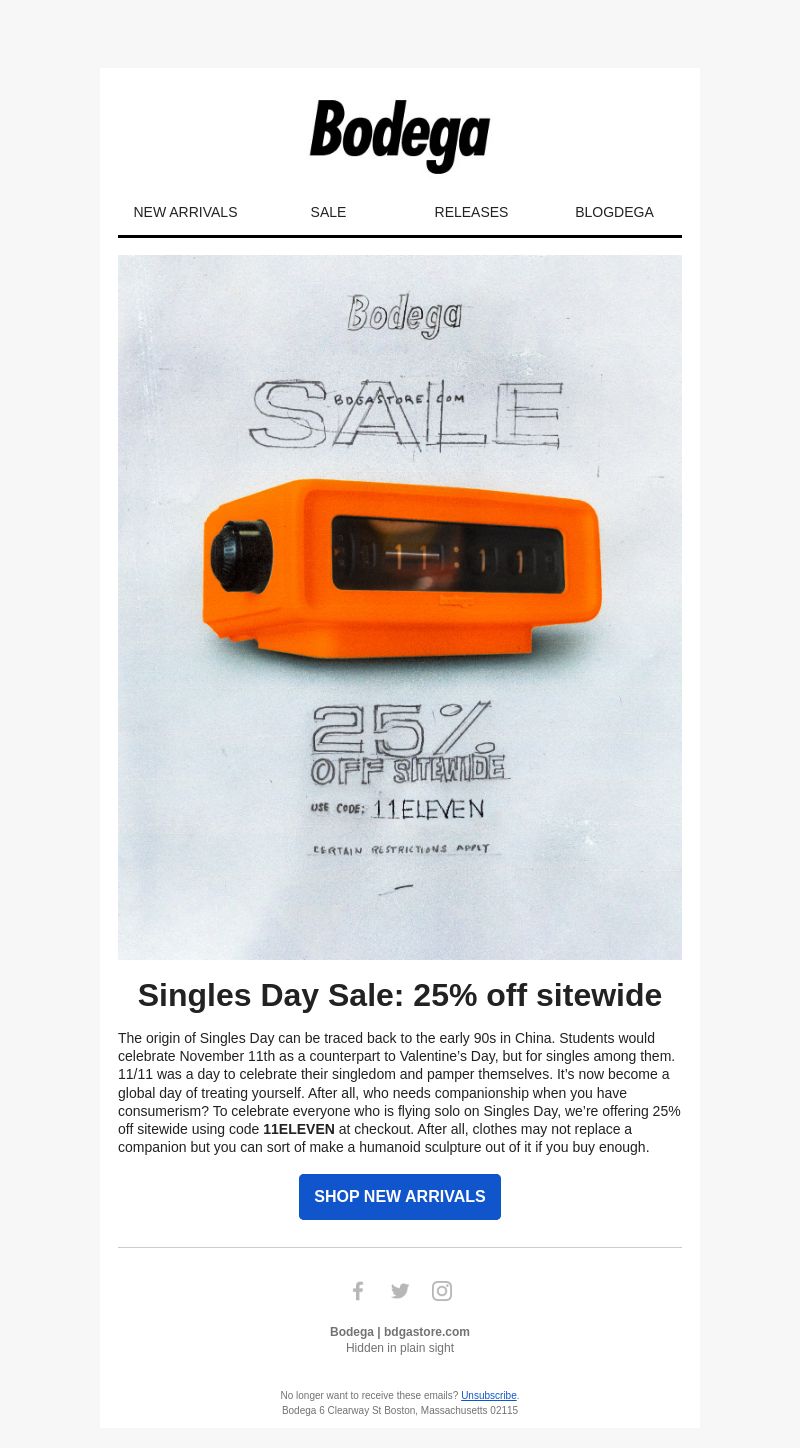800x1448 pixels.
Task: Open the RELEASES link
Action: point(471,212)
